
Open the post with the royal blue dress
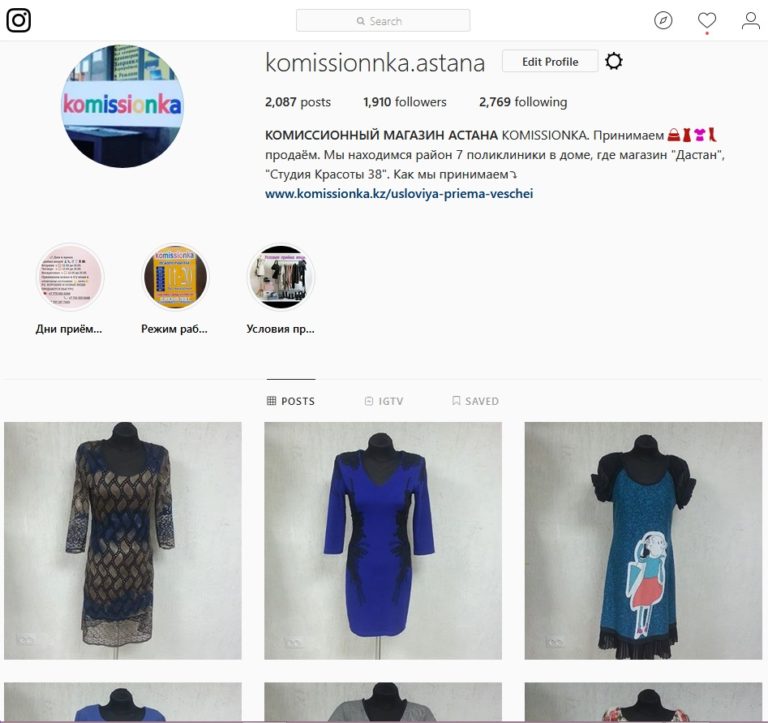click(x=383, y=540)
